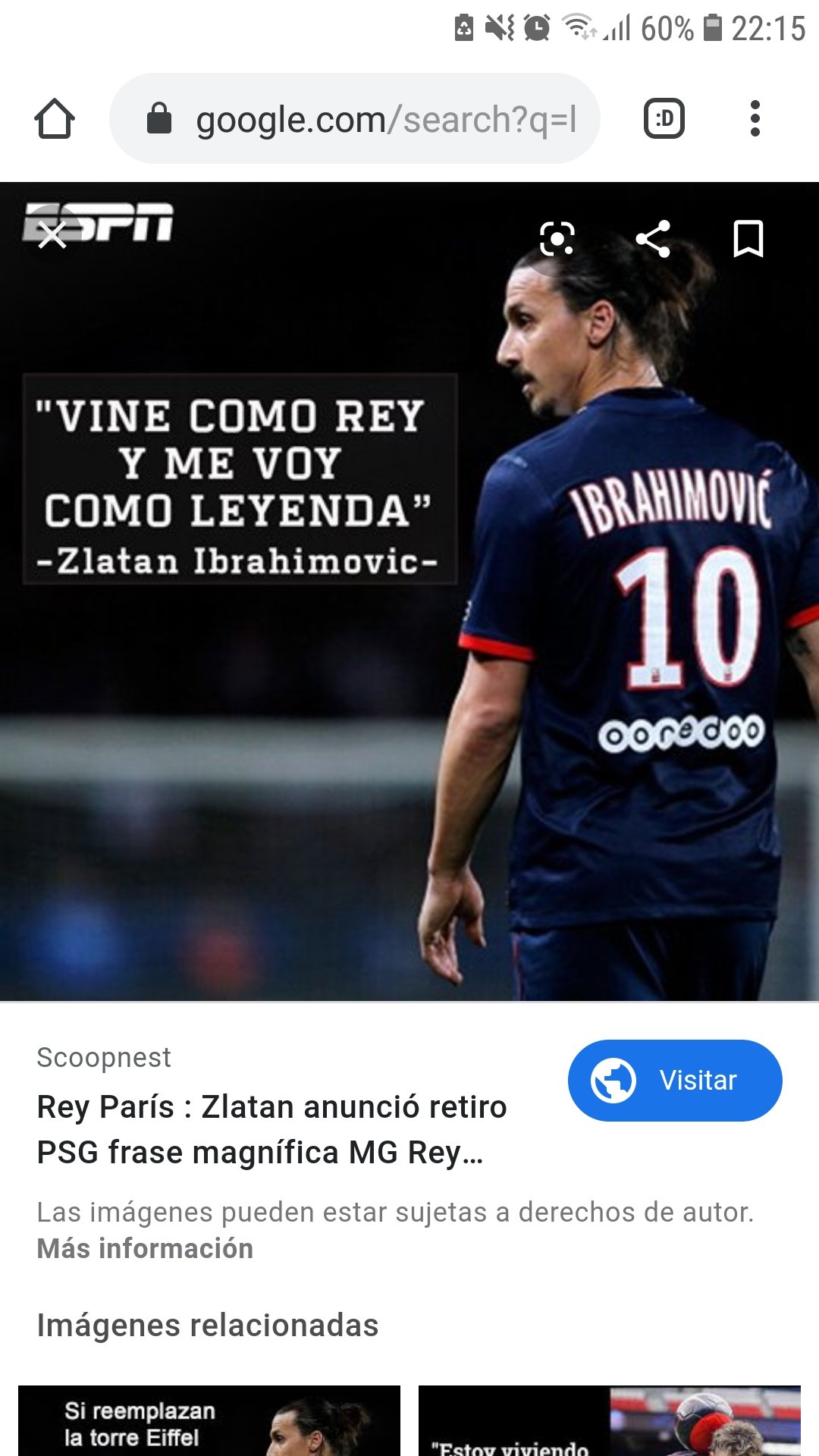Viewport: 819px width, 1456px height.
Task: Open the tab switcher
Action: 664,119
